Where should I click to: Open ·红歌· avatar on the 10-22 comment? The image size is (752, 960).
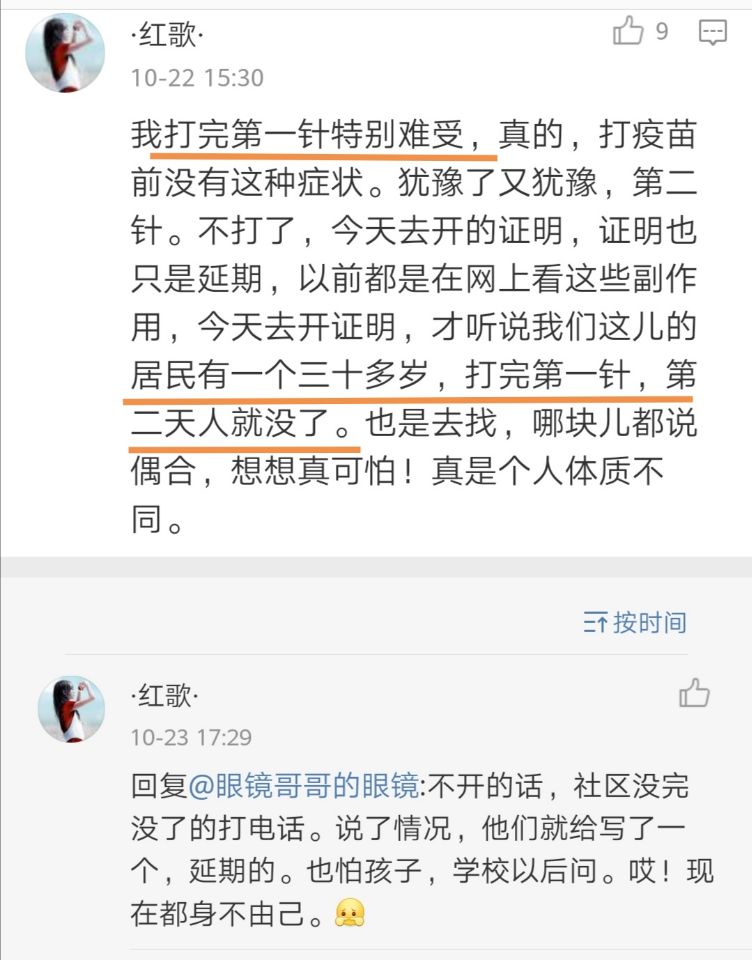click(65, 53)
